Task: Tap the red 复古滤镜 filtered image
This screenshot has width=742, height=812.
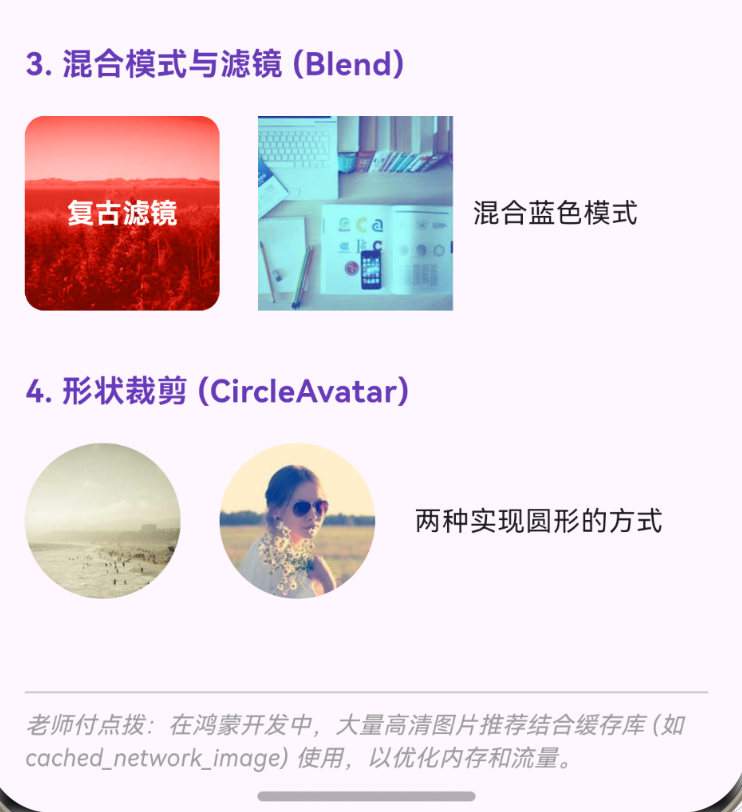Action: tap(122, 212)
